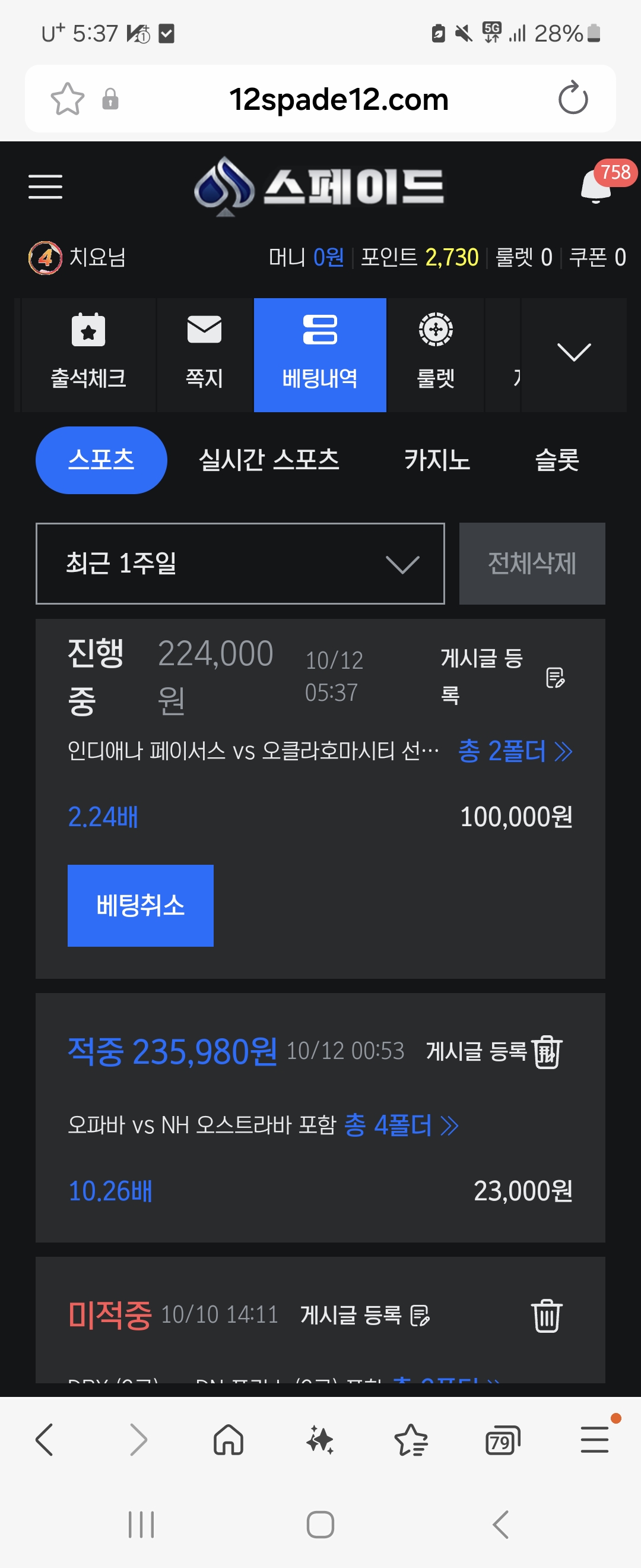Switch to the 실시간 스포츠 tab
Image resolution: width=641 pixels, height=1568 pixels.
tap(269, 460)
